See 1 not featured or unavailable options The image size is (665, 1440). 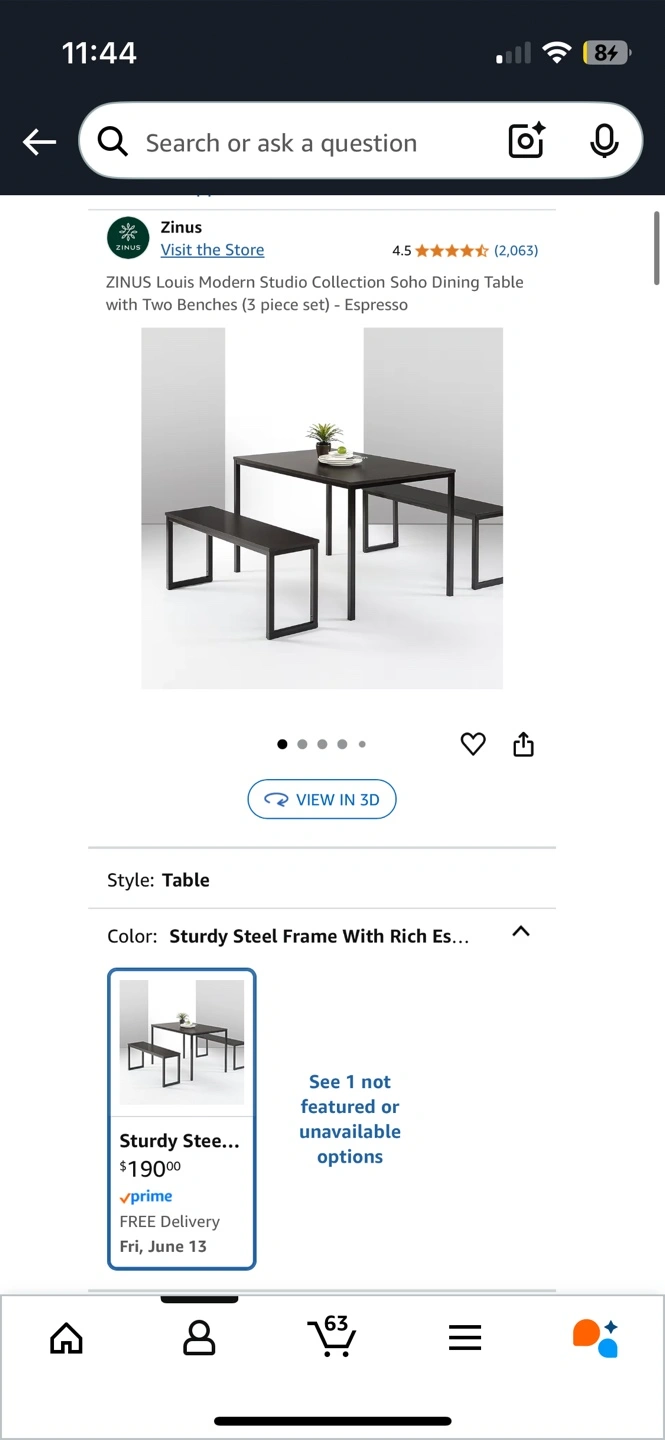point(350,1119)
